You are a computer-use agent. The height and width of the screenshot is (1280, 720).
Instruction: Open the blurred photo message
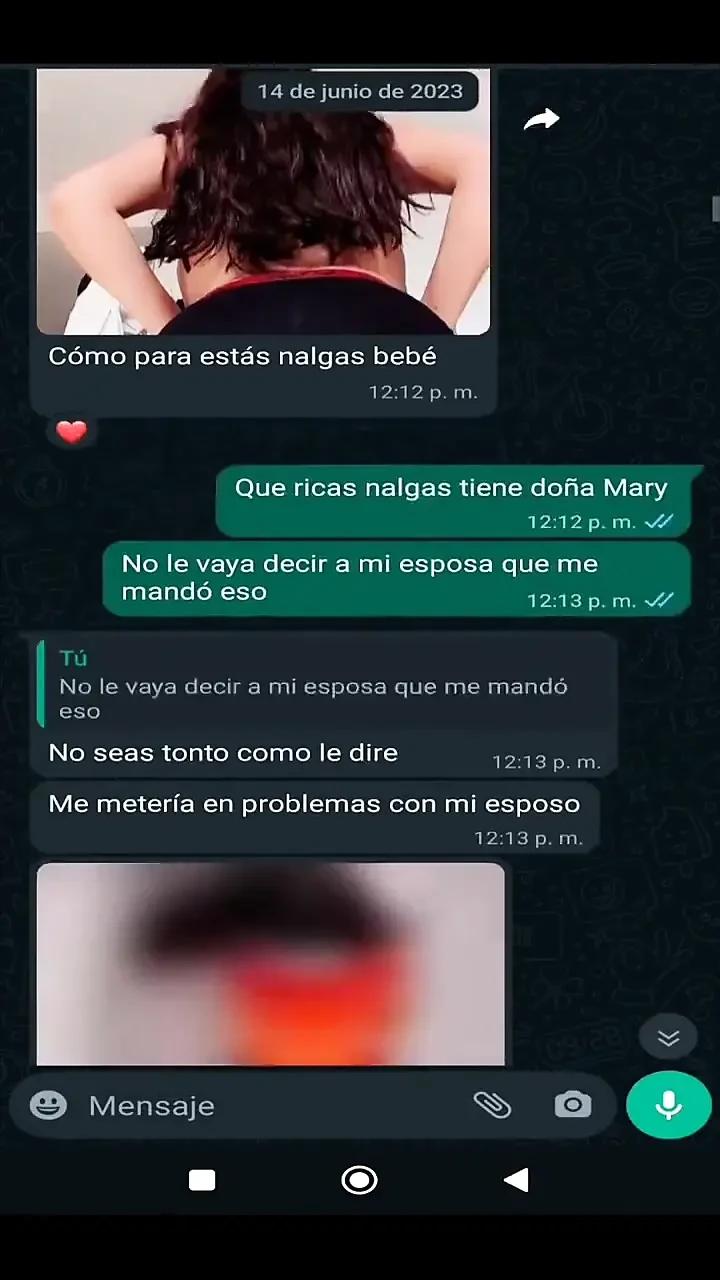270,964
